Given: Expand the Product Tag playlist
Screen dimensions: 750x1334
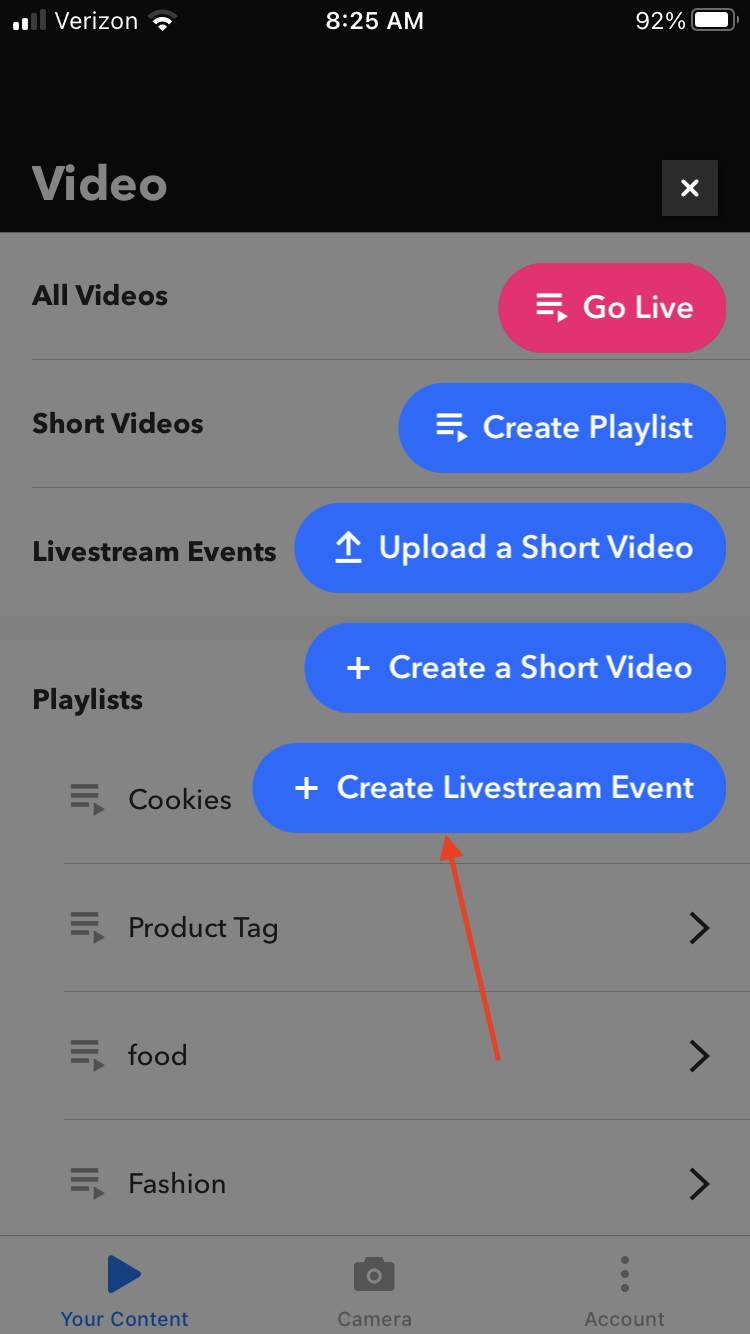Looking at the screenshot, I should coord(700,927).
